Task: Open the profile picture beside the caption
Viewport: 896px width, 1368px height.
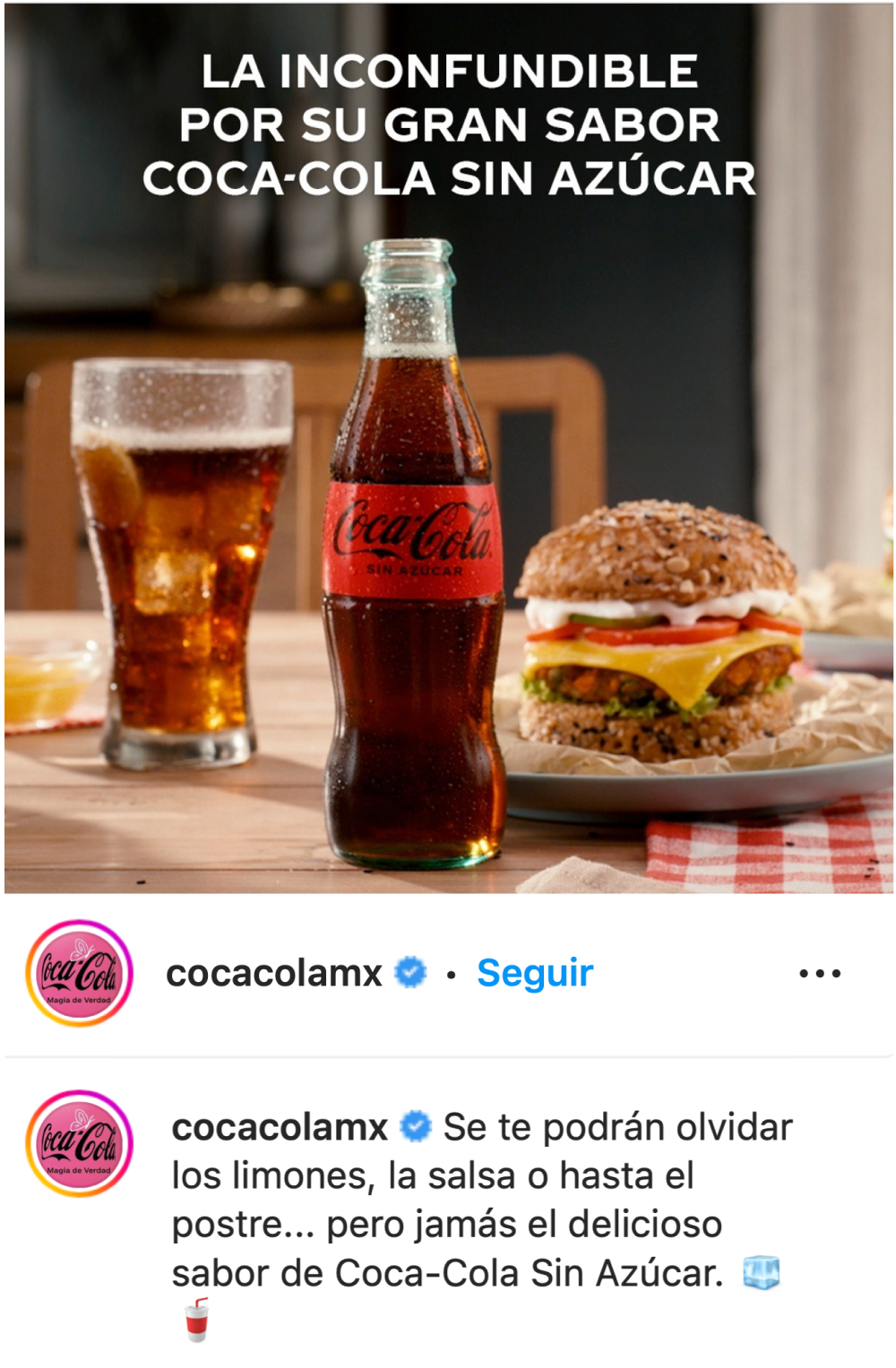Action: pos(80,1143)
